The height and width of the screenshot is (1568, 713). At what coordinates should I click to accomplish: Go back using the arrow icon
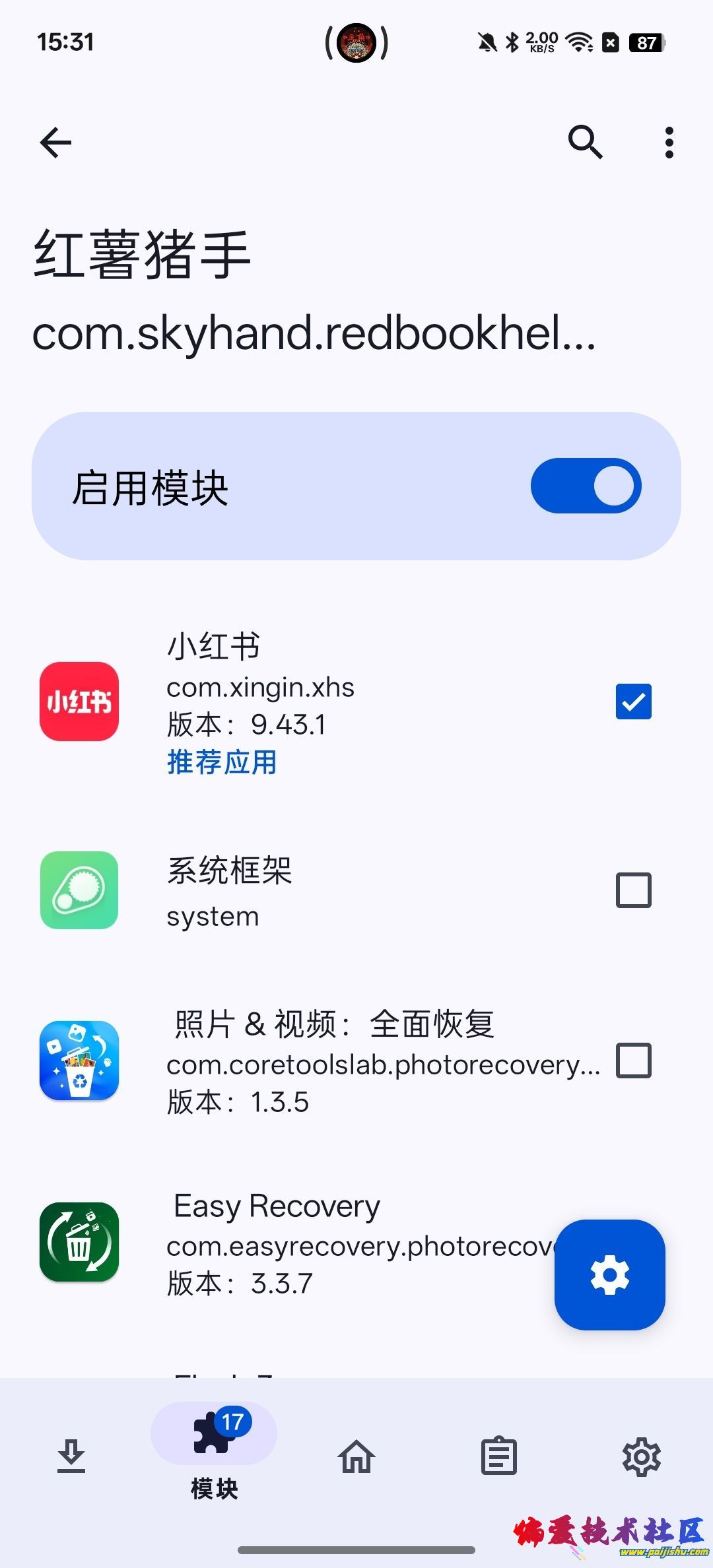tap(55, 143)
